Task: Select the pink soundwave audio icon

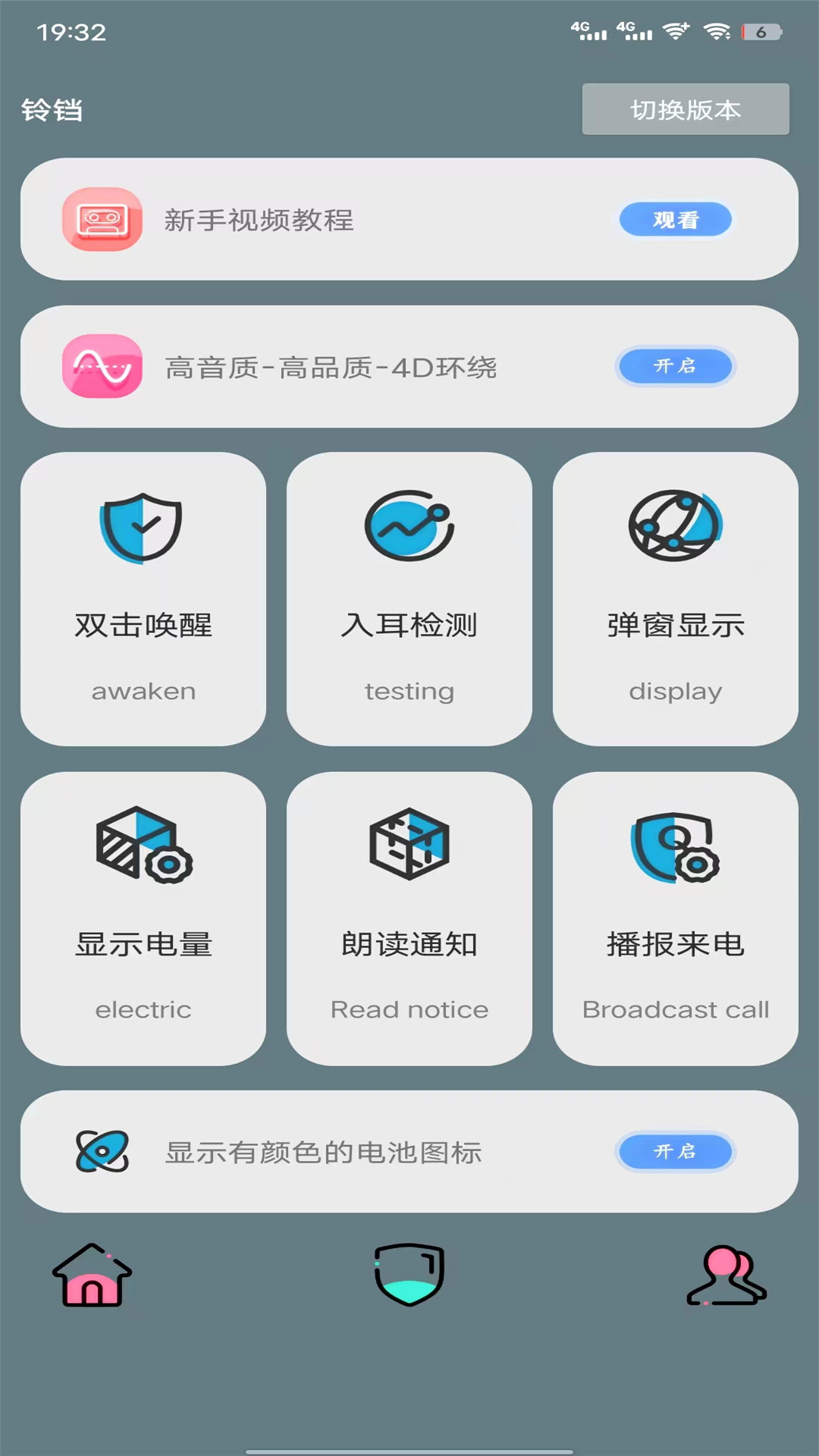Action: (x=101, y=366)
